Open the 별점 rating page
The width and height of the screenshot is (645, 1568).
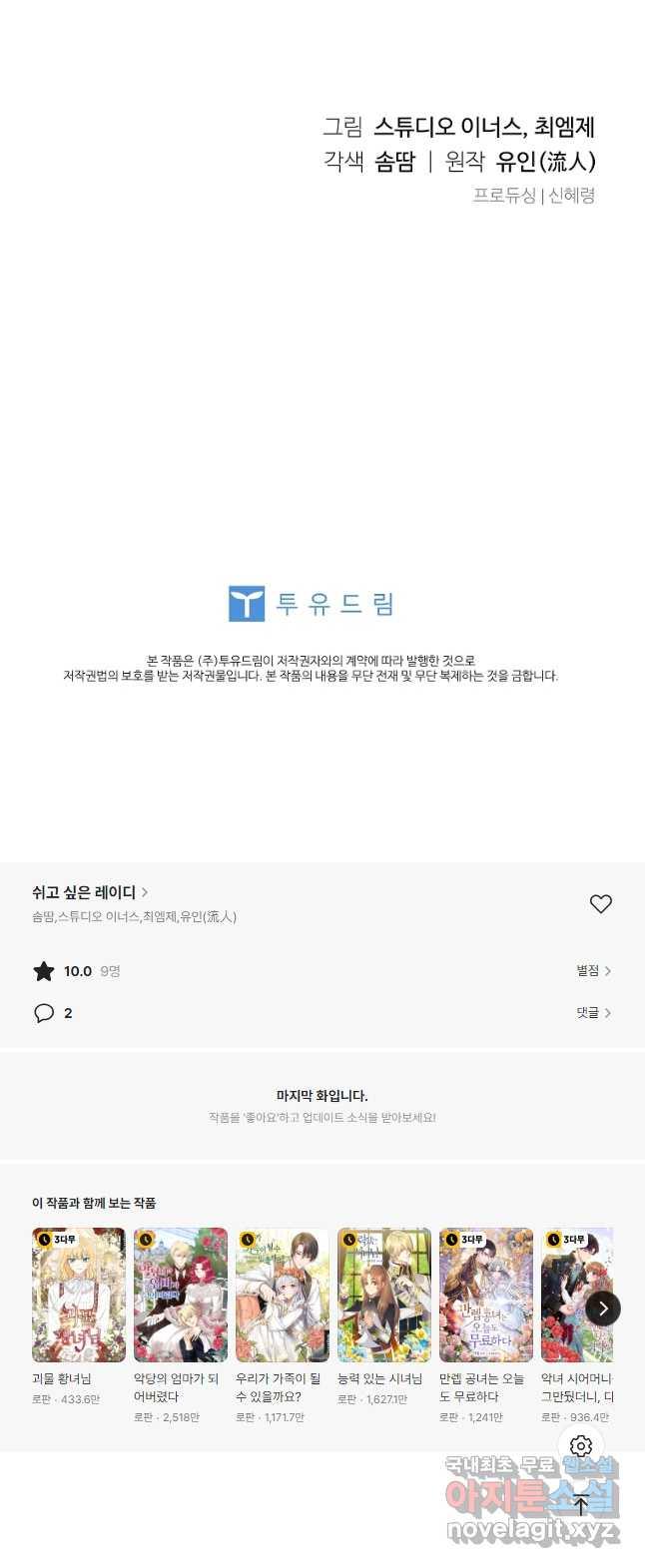(x=593, y=970)
